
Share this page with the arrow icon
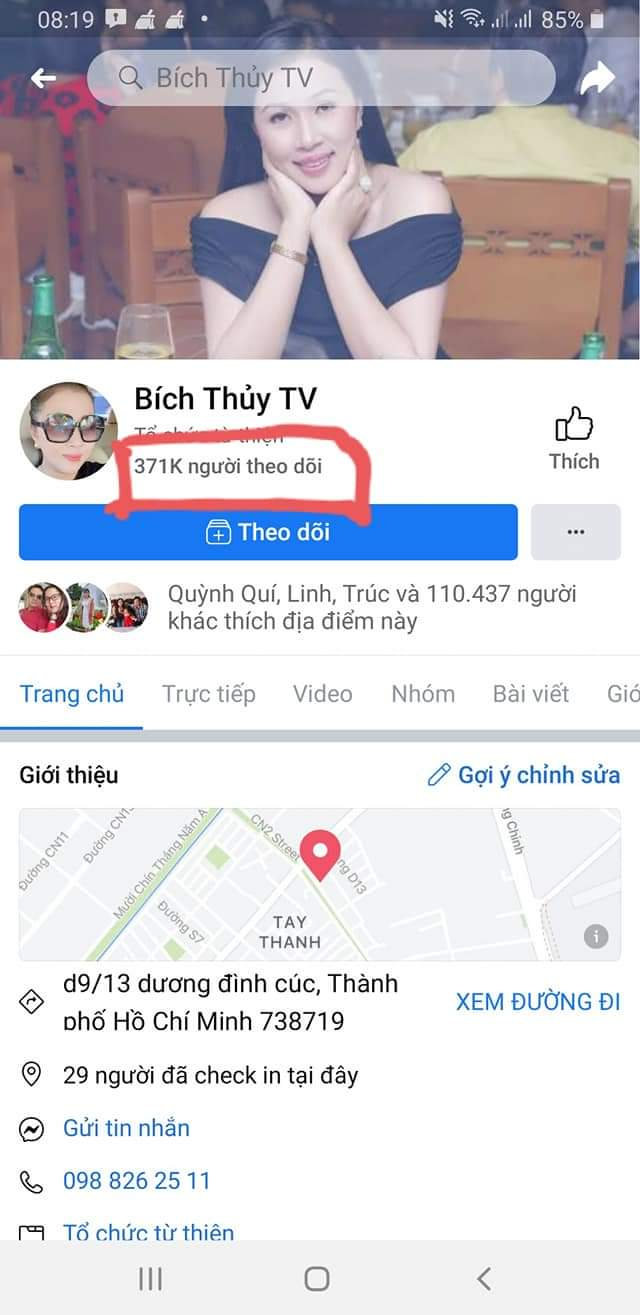tap(598, 78)
